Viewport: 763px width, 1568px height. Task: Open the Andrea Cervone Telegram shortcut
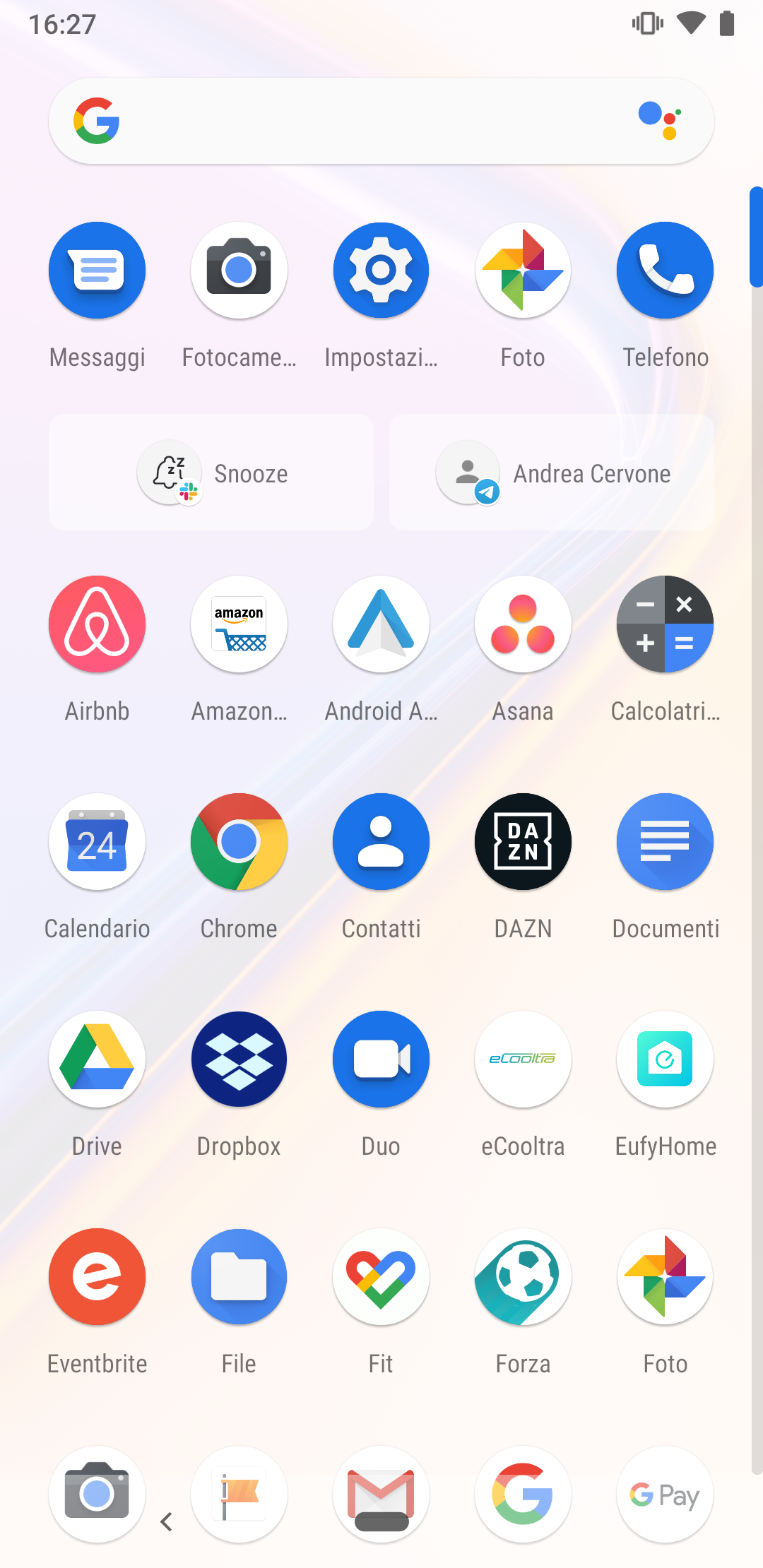coord(552,473)
